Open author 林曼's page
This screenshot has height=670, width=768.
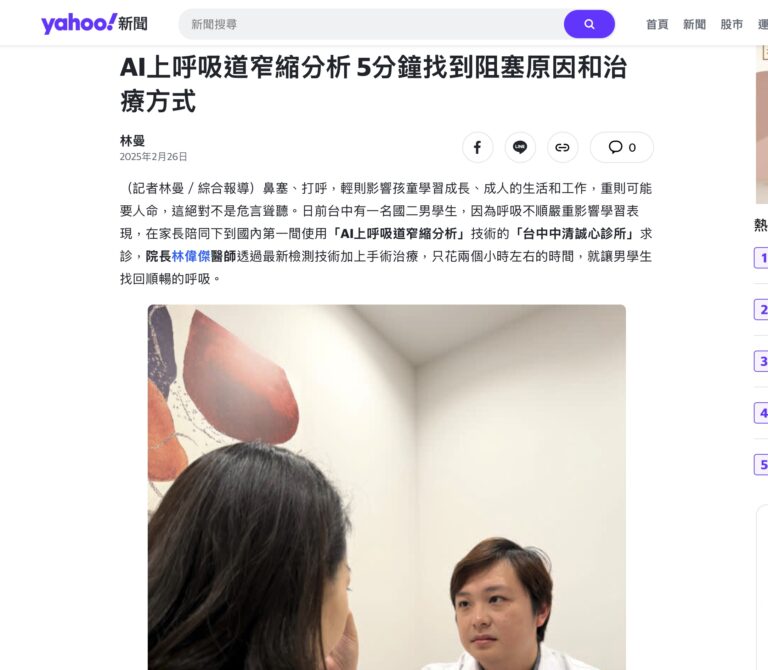pos(132,141)
